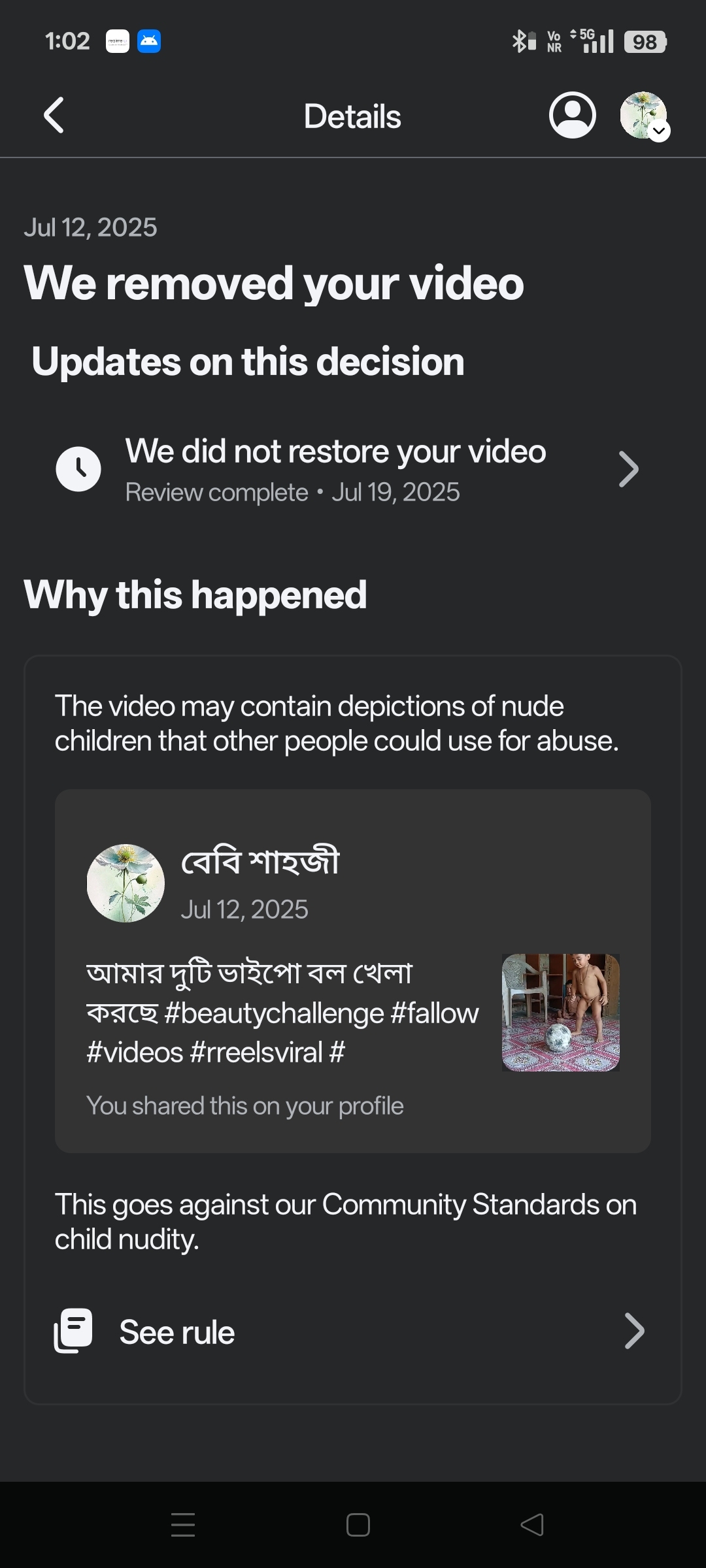Image resolution: width=706 pixels, height=1568 pixels.
Task: Go back from the Details page
Action: click(x=54, y=116)
